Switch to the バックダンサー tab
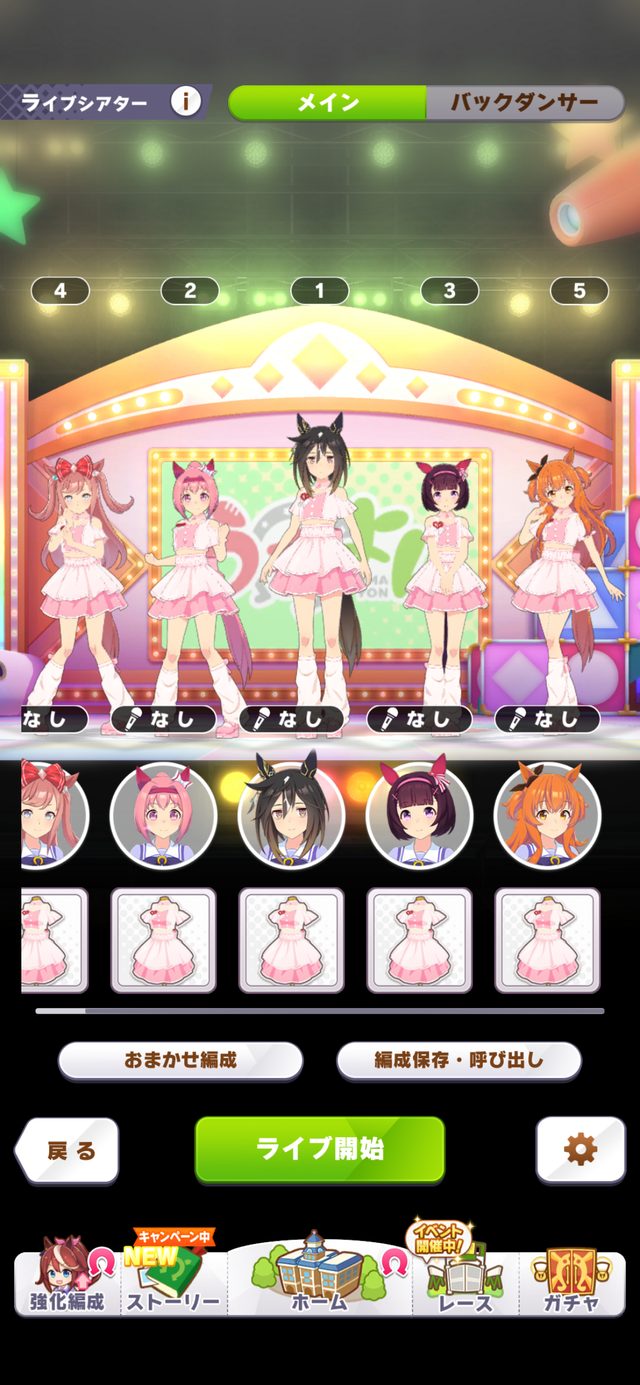The height and width of the screenshot is (1385, 640). point(524,102)
